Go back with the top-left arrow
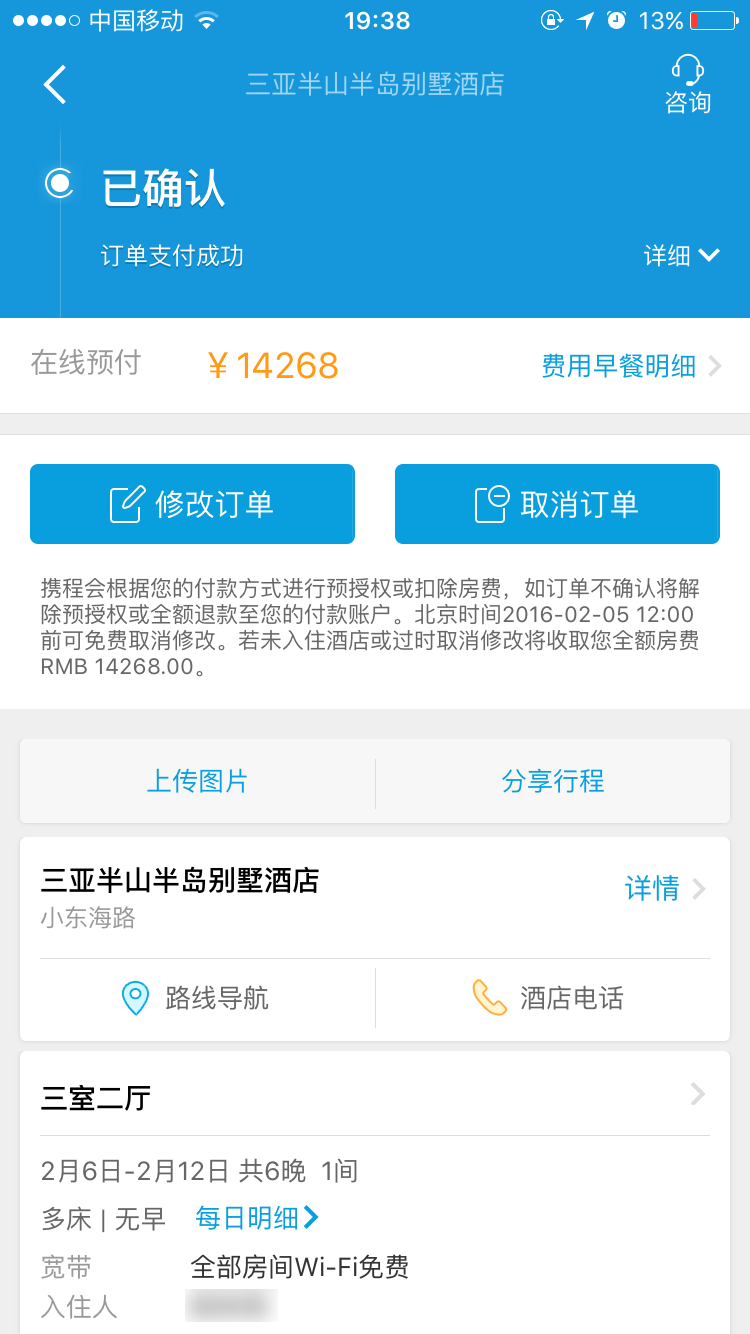 [55, 85]
